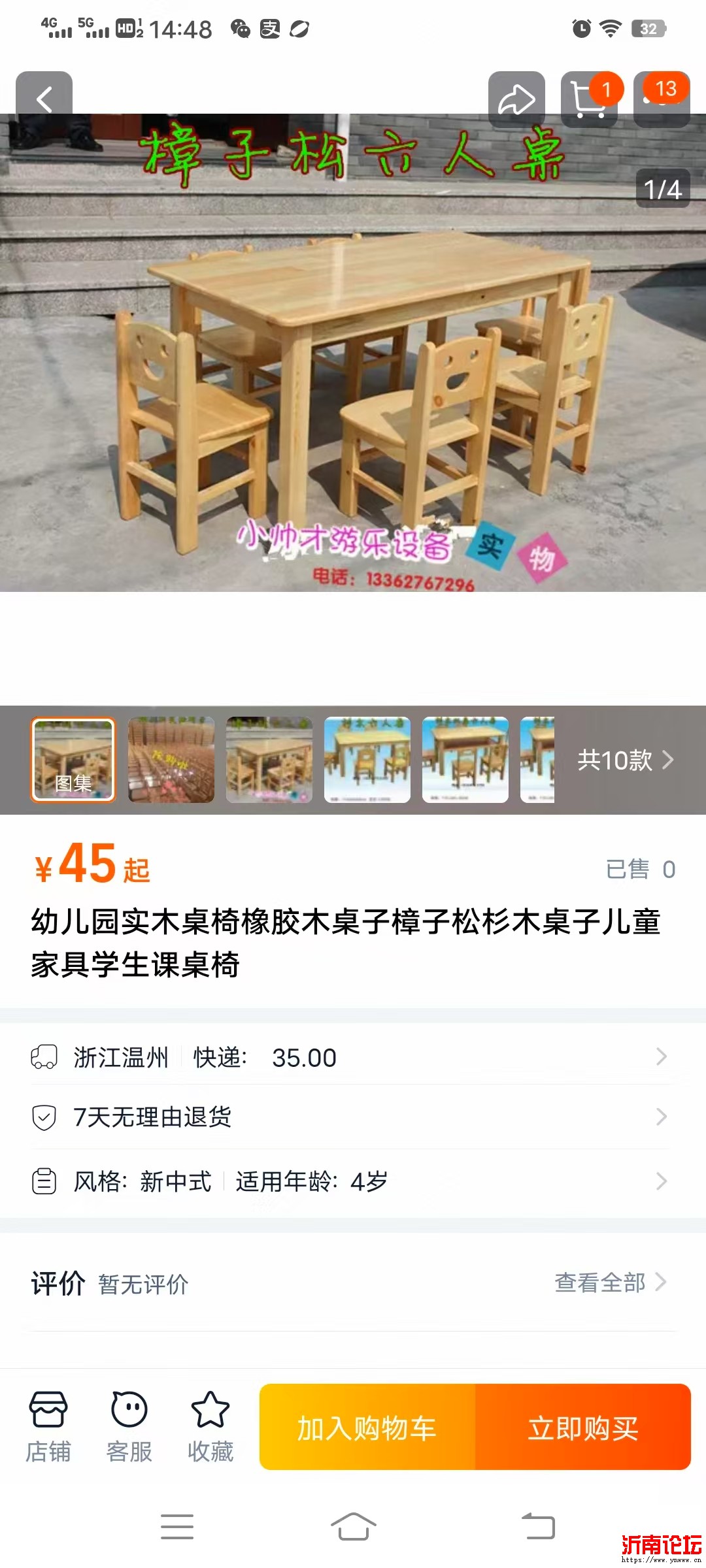This screenshot has width=706, height=1568.
Task: Buy now with 立即购买
Action: (583, 1428)
